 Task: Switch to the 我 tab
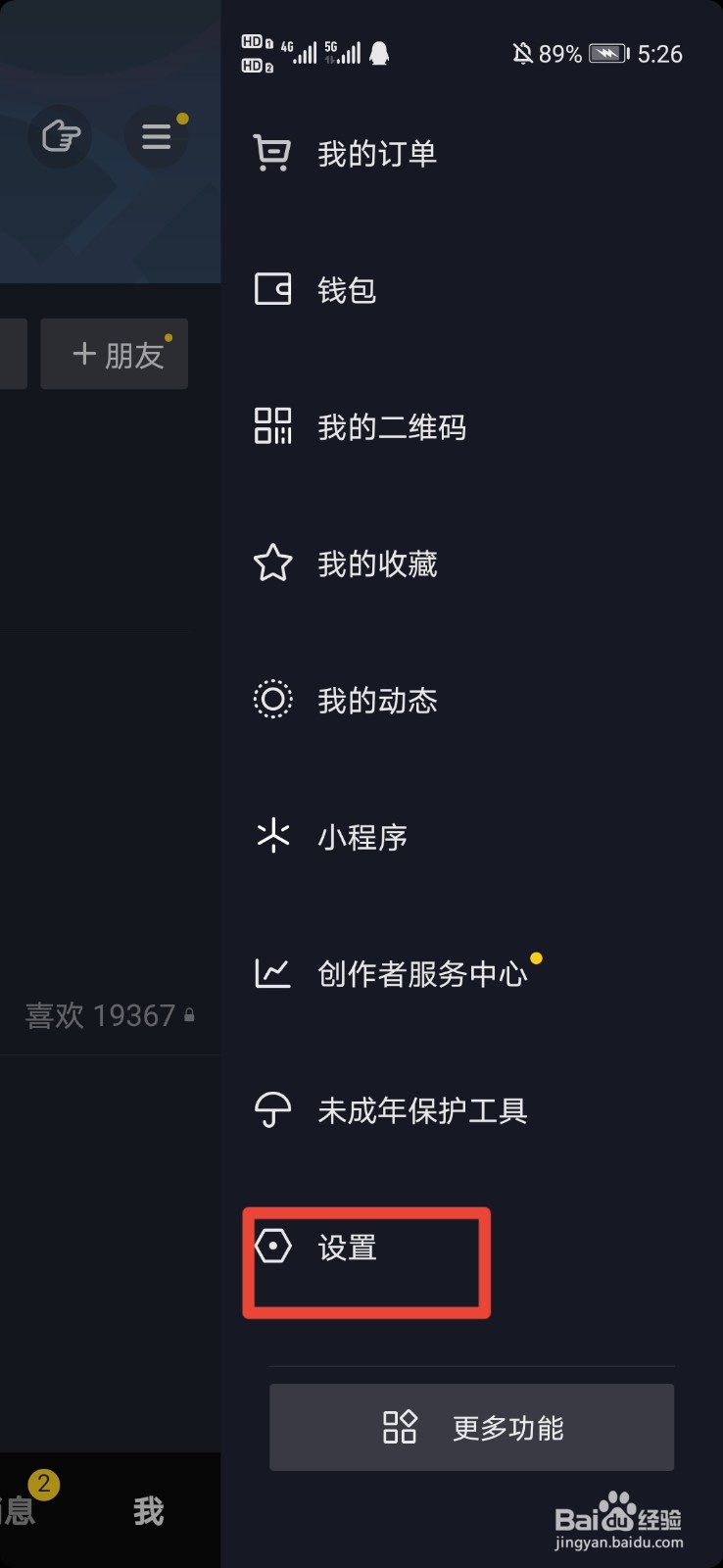coord(149,1511)
